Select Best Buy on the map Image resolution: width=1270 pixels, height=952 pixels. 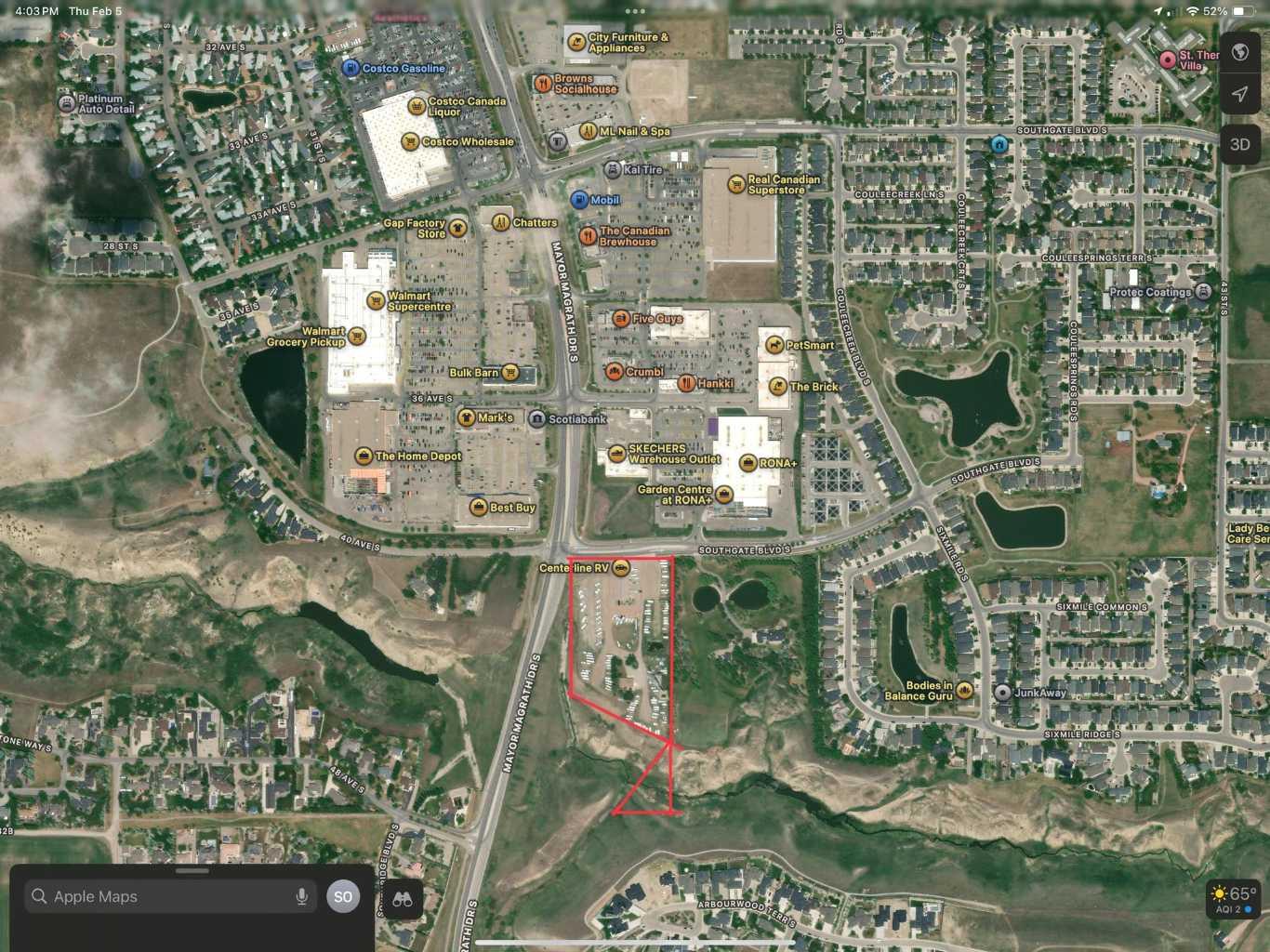(x=478, y=507)
